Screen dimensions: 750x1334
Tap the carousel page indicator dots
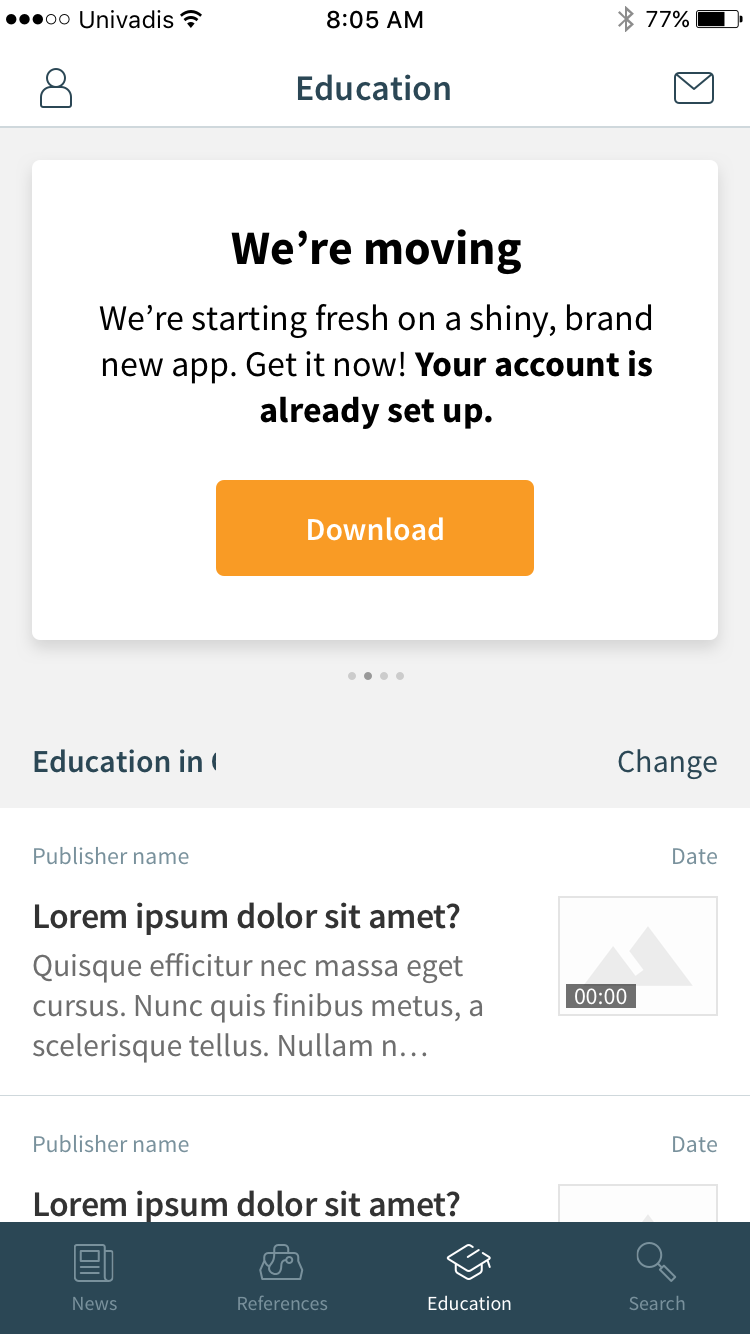(x=376, y=676)
